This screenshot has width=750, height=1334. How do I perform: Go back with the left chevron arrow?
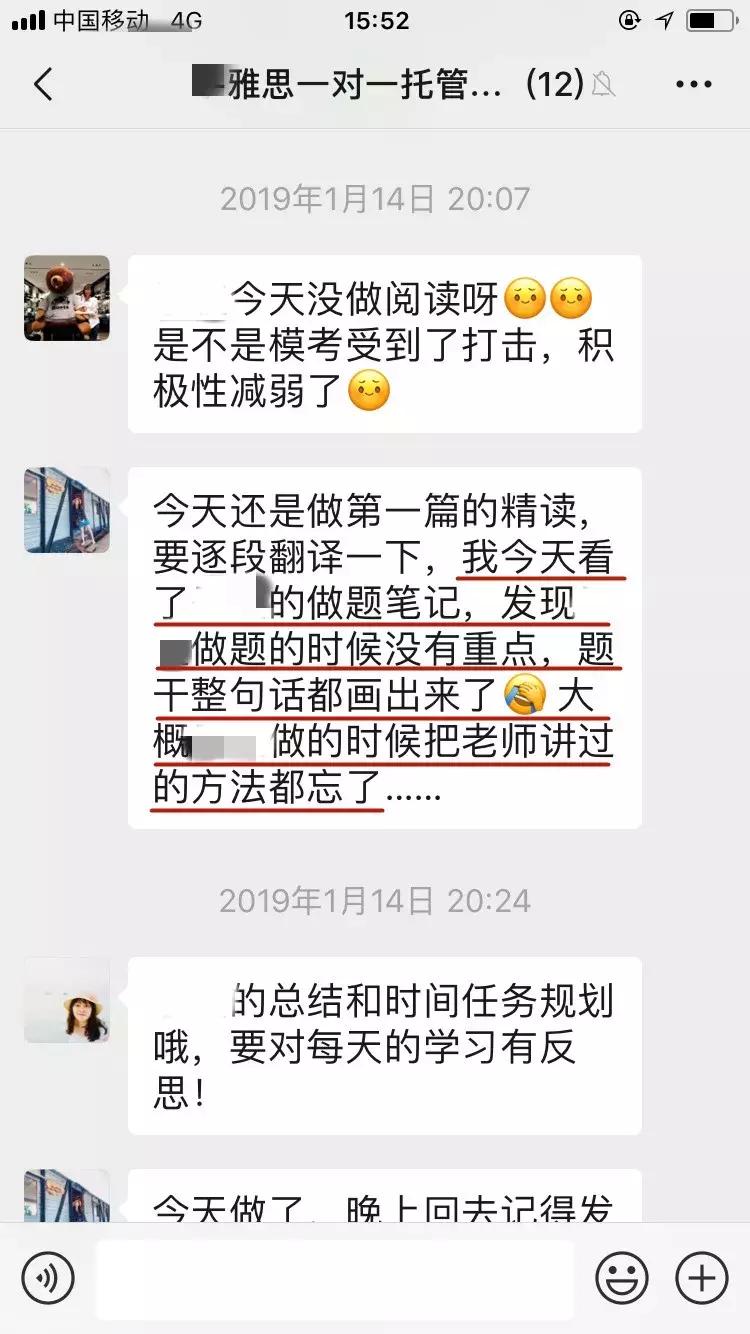click(x=44, y=85)
